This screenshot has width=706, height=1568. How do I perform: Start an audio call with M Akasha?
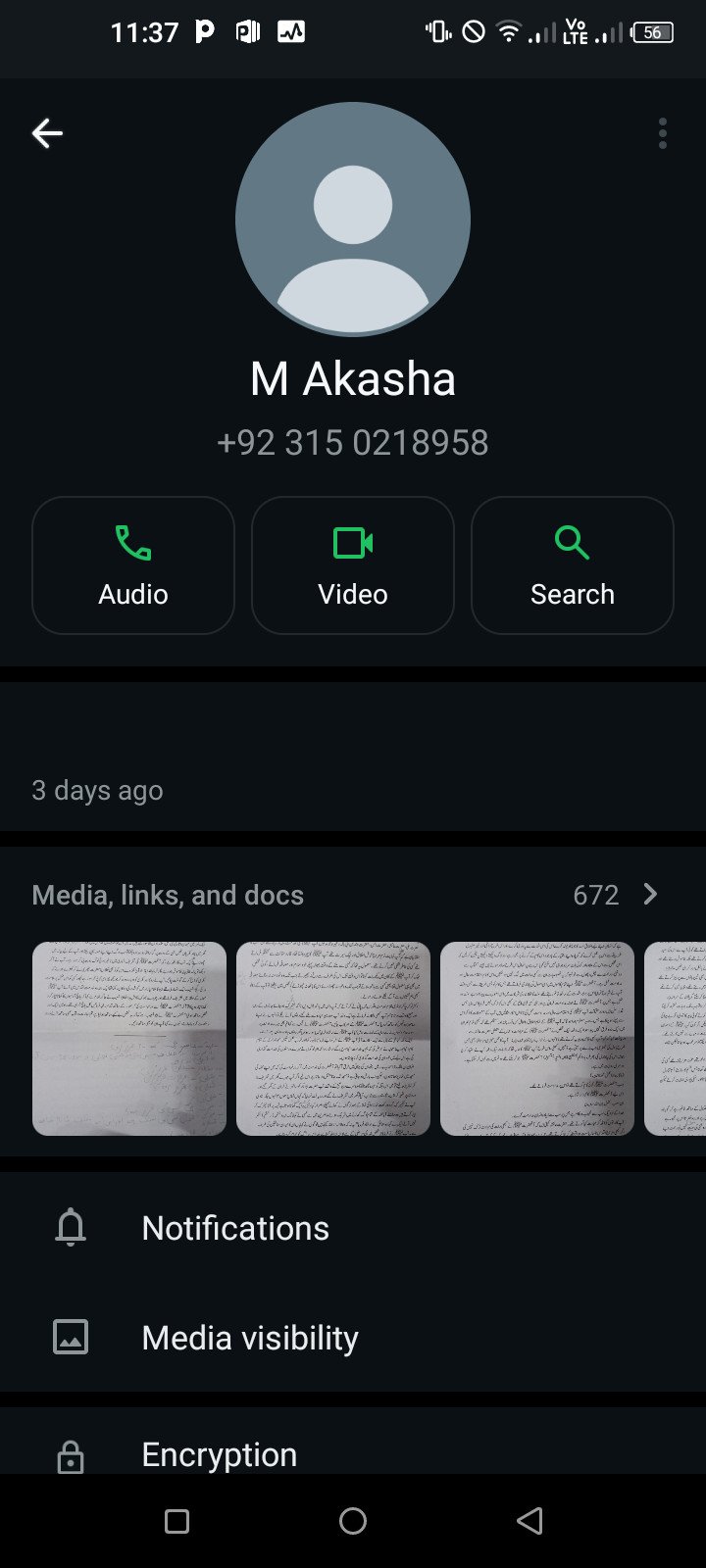pyautogui.click(x=133, y=565)
